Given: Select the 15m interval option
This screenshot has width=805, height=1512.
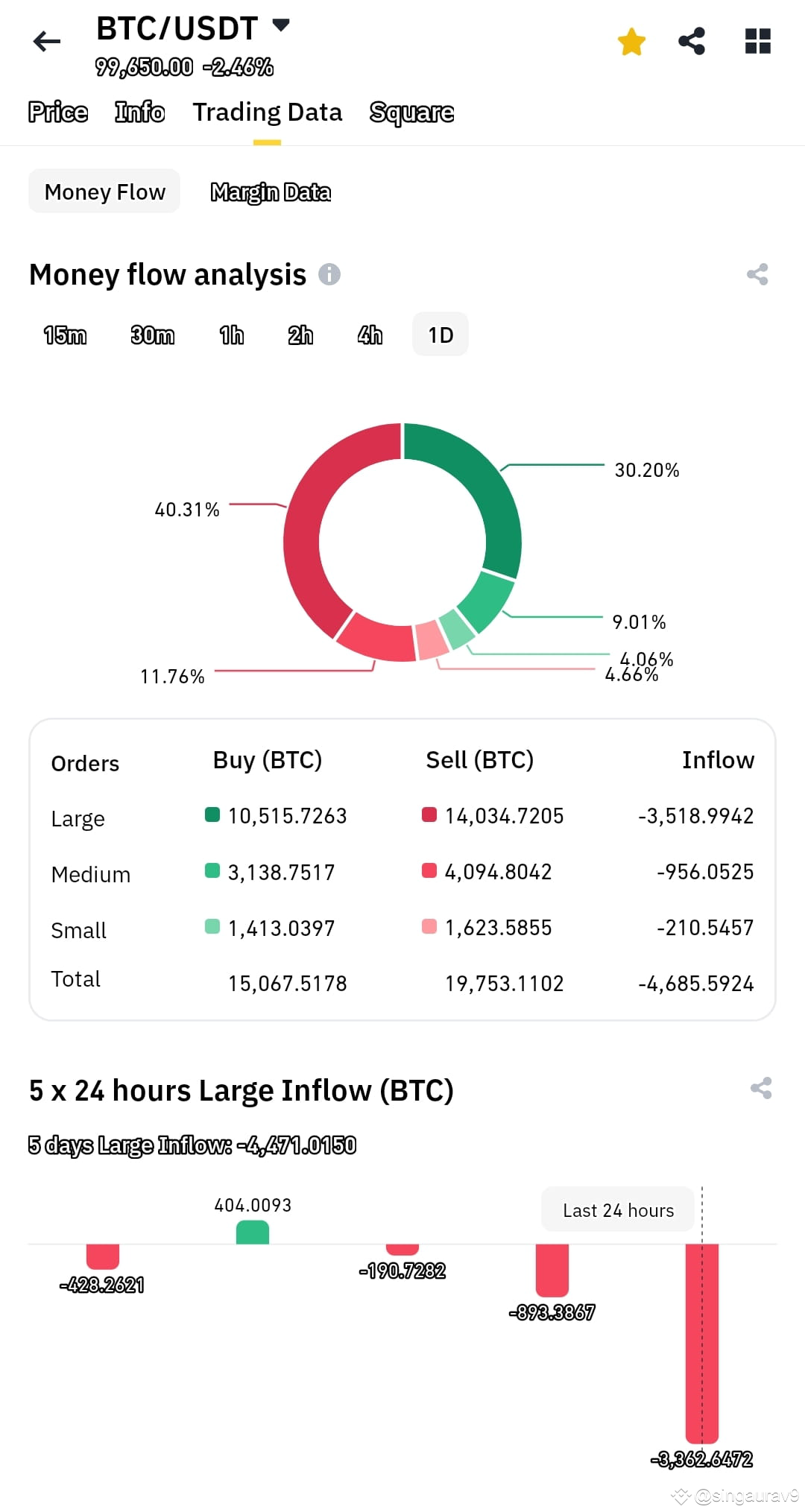Looking at the screenshot, I should pos(65,335).
